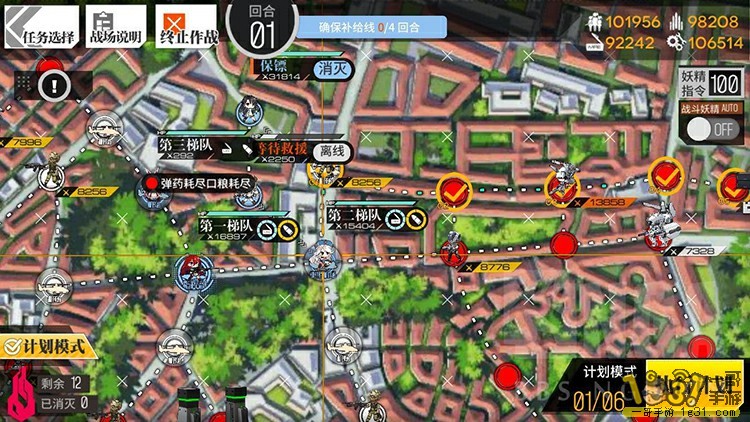Select enemy unit with strength 8776
750x422 pixels.
455,248
